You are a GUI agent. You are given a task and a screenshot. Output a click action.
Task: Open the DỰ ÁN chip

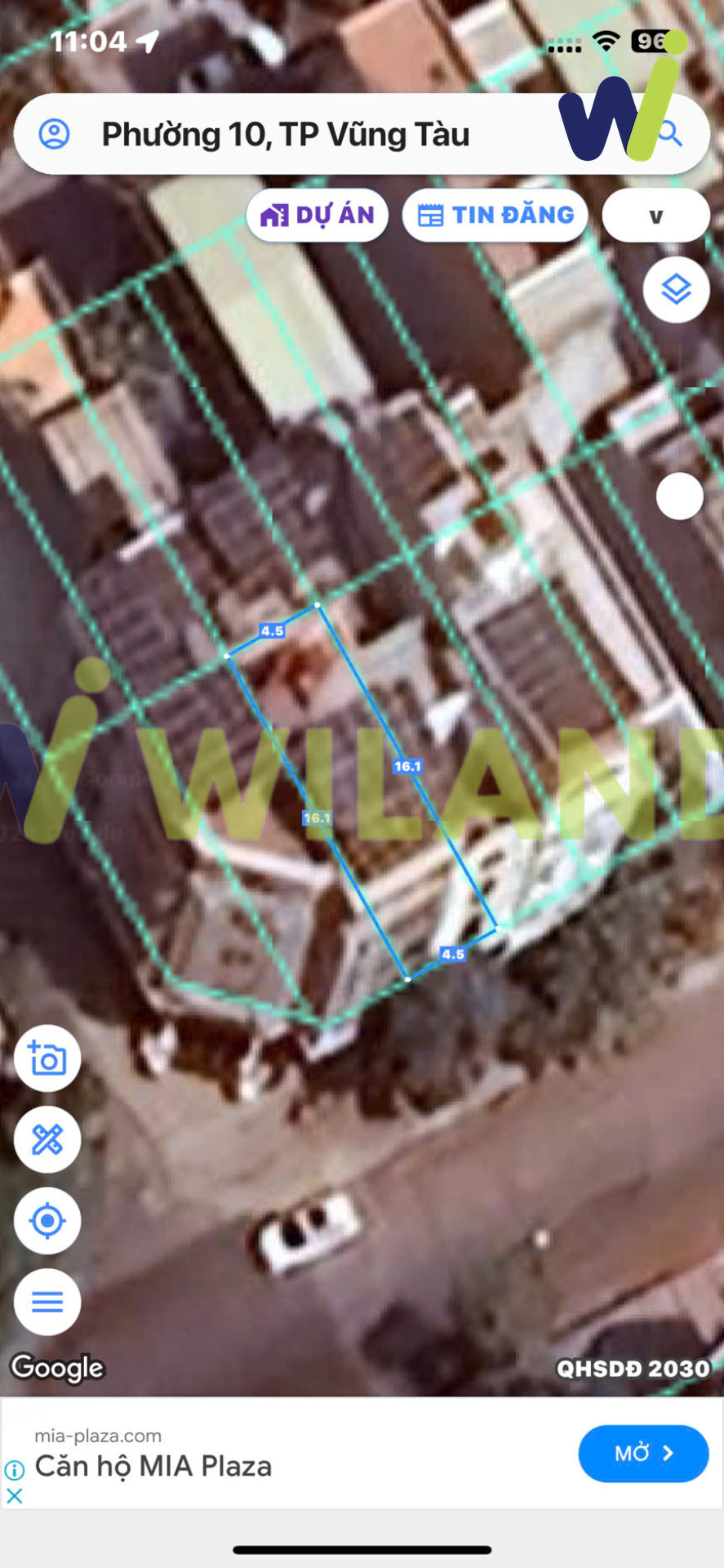[318, 216]
